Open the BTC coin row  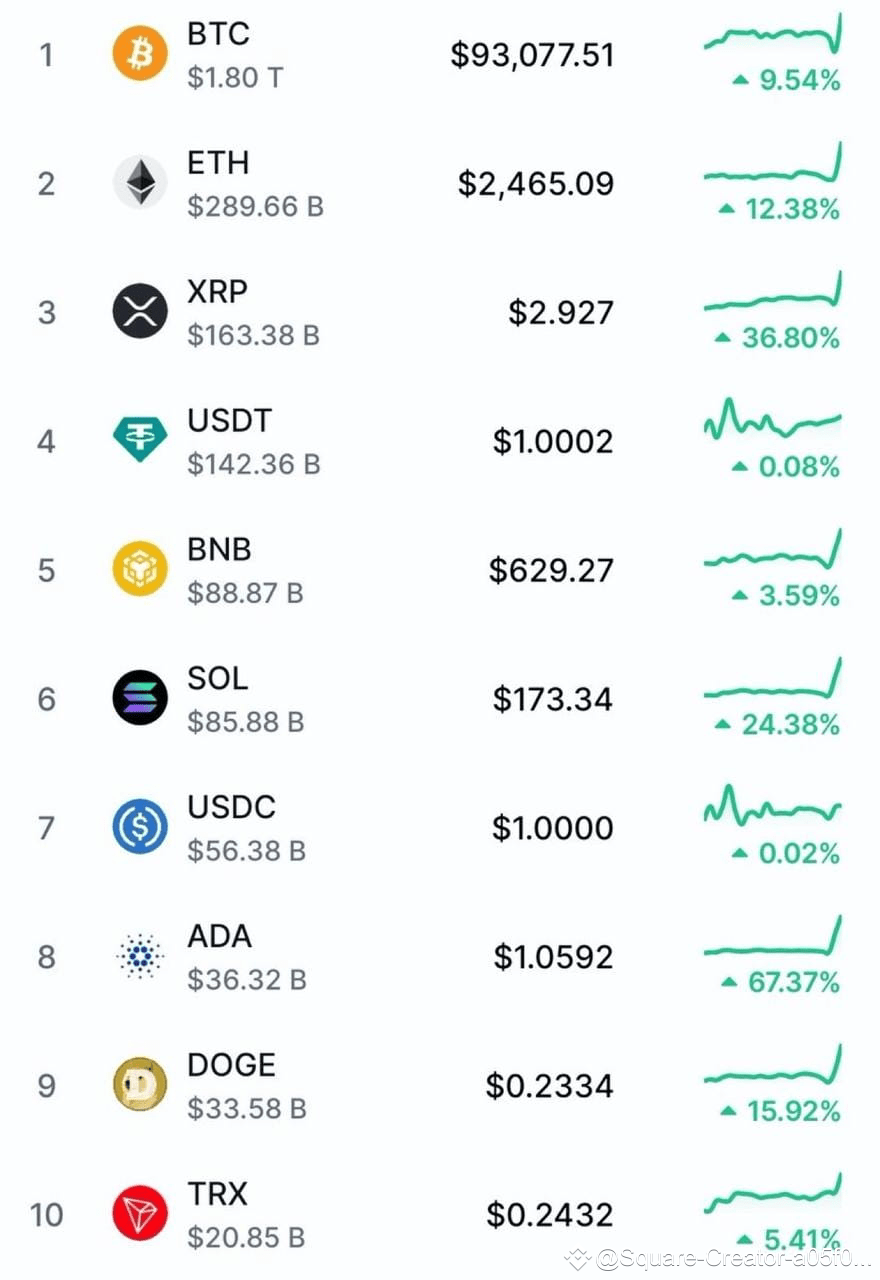(x=440, y=55)
